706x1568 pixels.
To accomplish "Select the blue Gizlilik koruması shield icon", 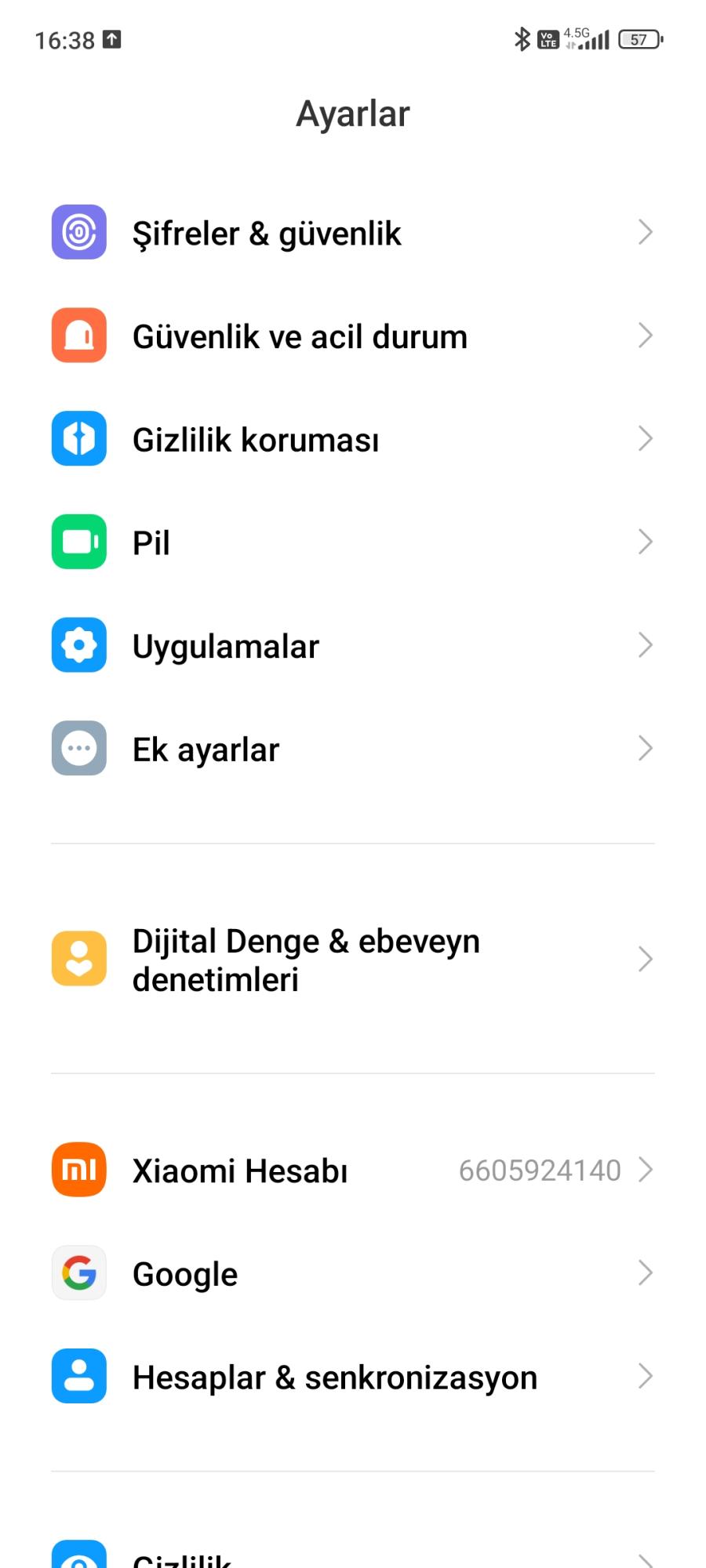I will pyautogui.click(x=78, y=439).
